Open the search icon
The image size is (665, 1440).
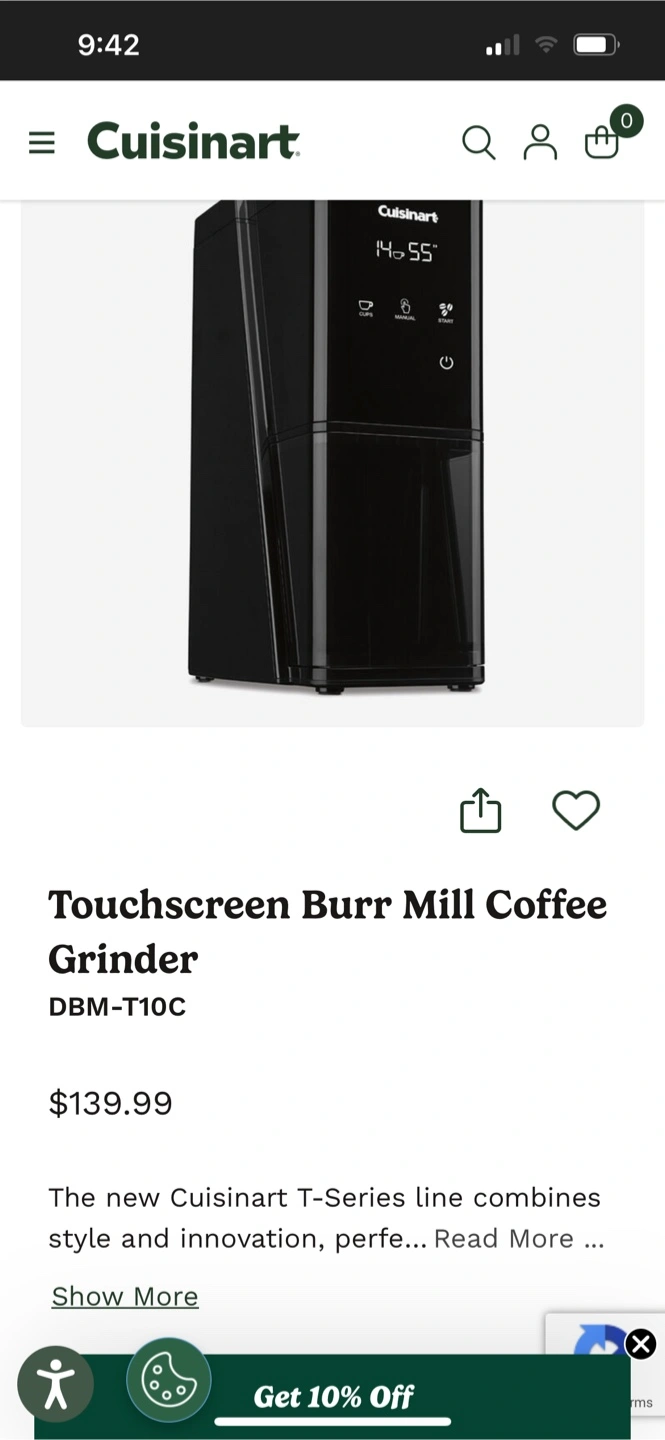click(478, 142)
